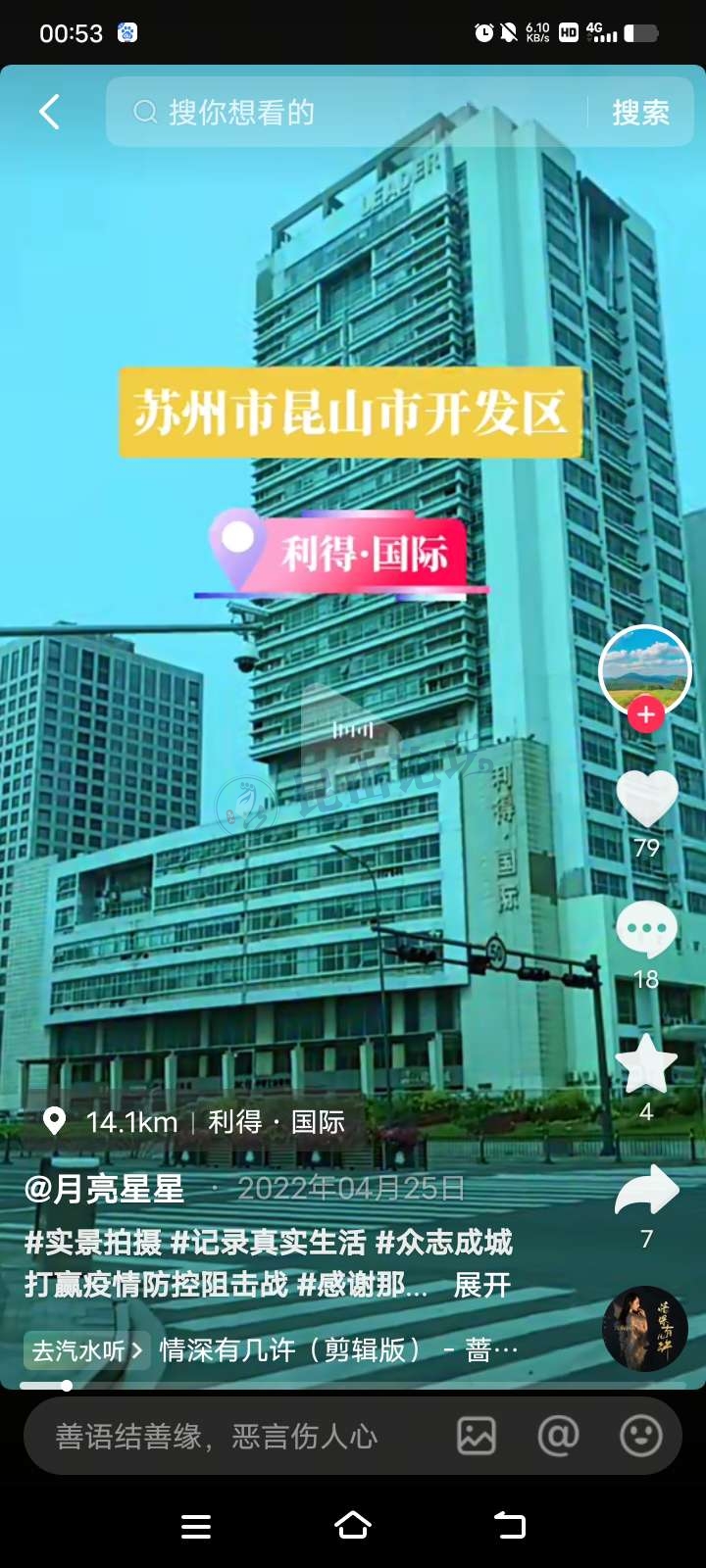The width and height of the screenshot is (706, 1568).
Task: Like this video
Action: click(646, 799)
